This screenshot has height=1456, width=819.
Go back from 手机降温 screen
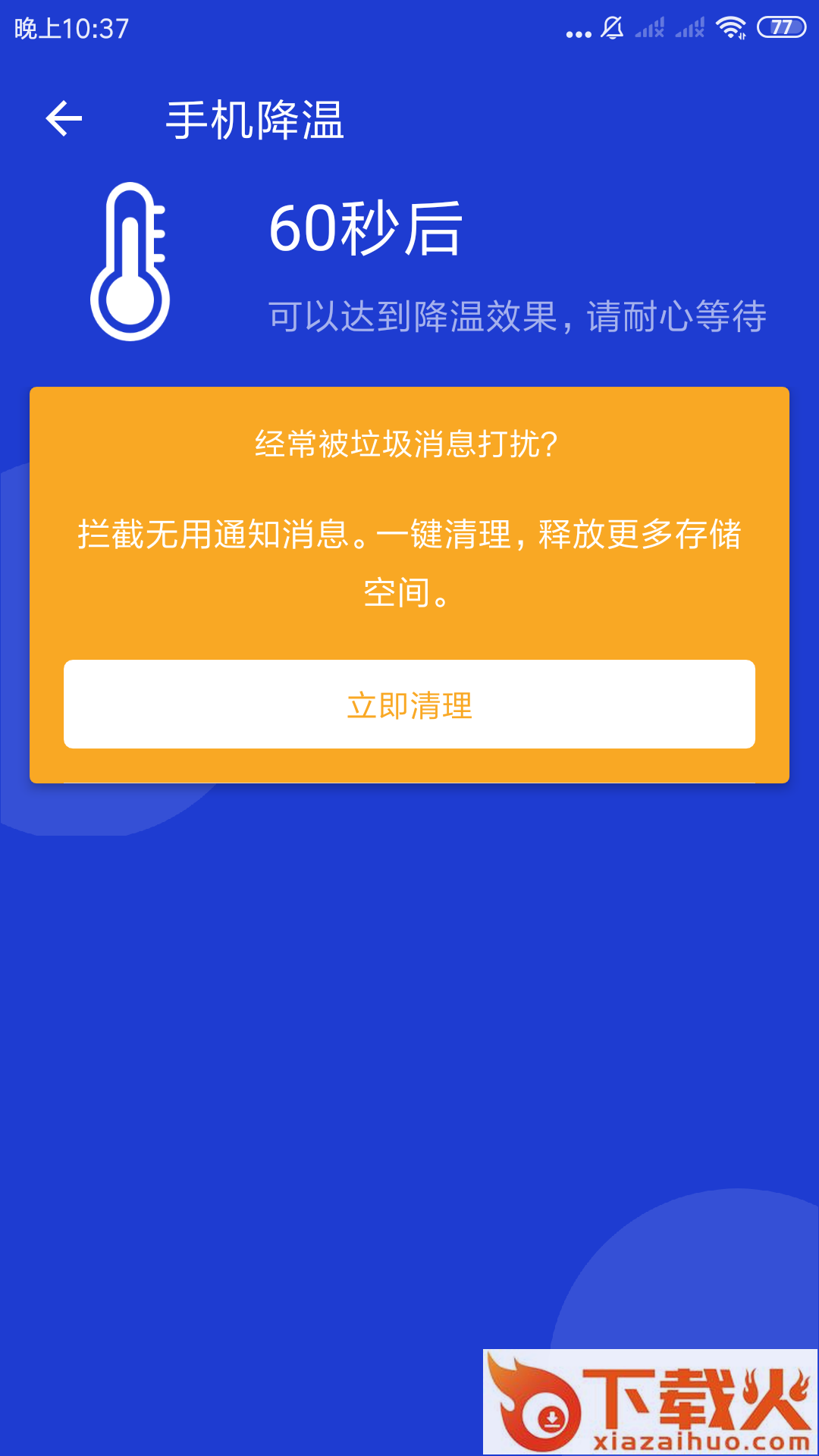tap(64, 119)
